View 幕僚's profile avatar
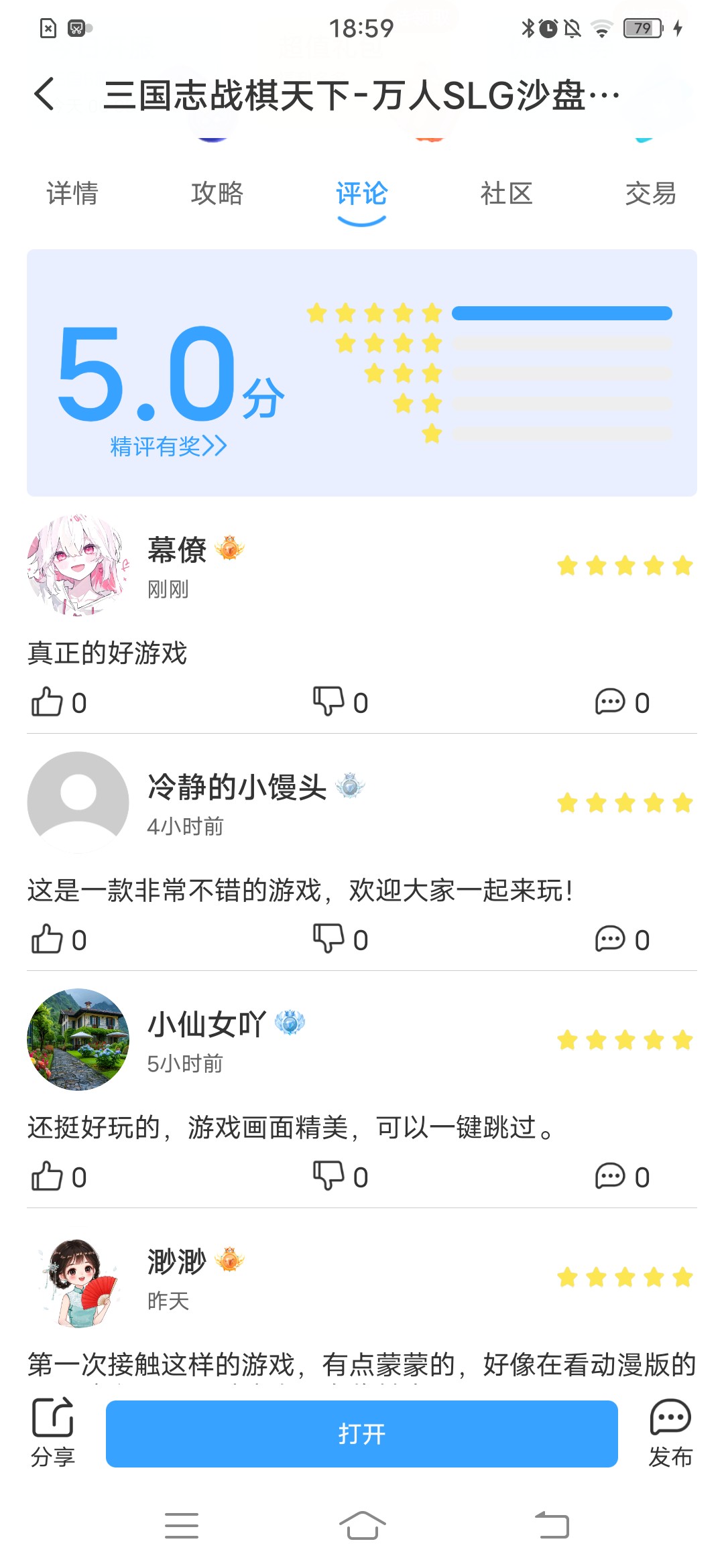The width and height of the screenshot is (724, 1568). click(78, 566)
